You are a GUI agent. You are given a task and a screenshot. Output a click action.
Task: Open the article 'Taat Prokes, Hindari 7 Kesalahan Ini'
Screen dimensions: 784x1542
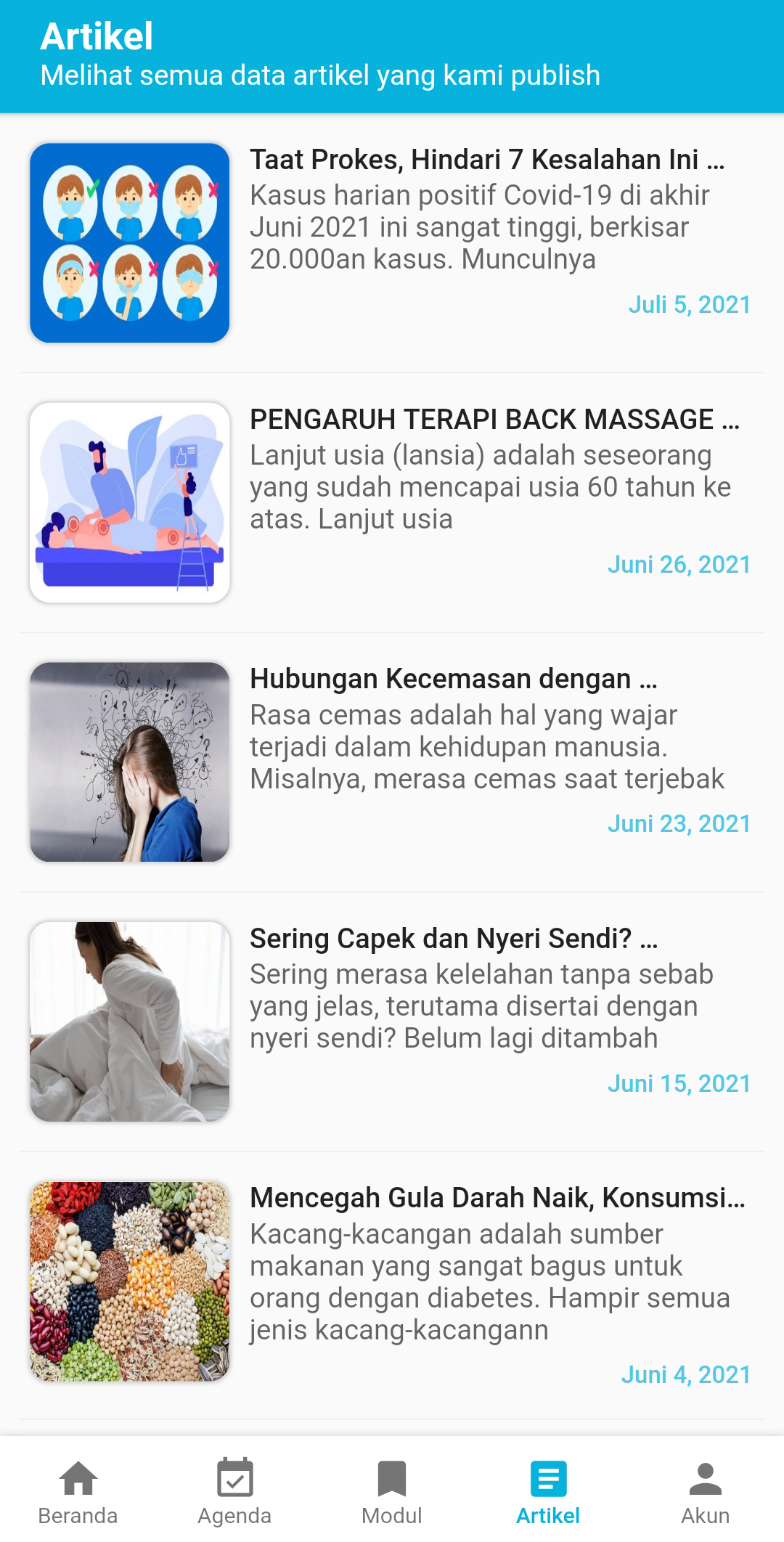coord(392,242)
